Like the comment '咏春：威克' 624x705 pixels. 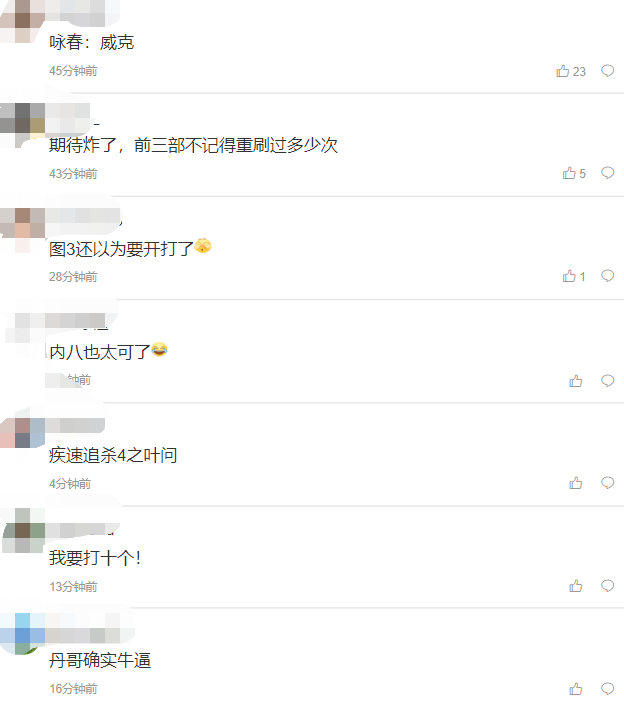(563, 71)
